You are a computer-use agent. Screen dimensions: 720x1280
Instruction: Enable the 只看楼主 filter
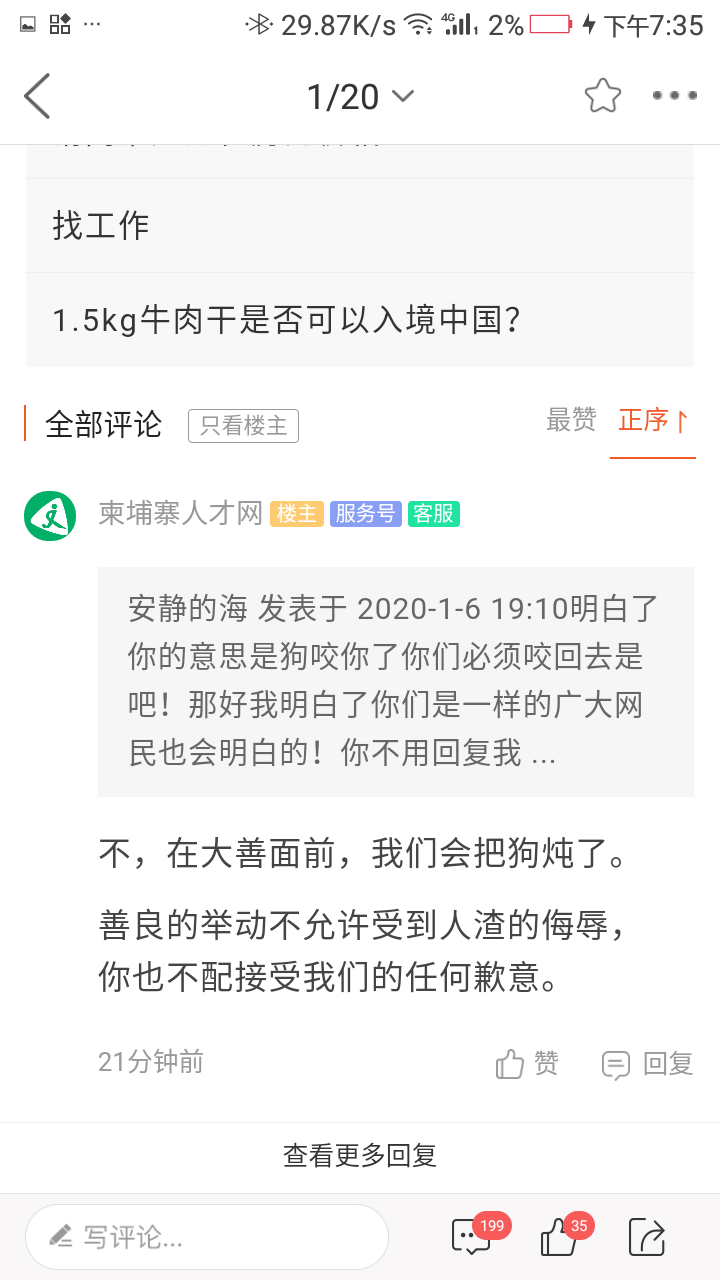(243, 425)
